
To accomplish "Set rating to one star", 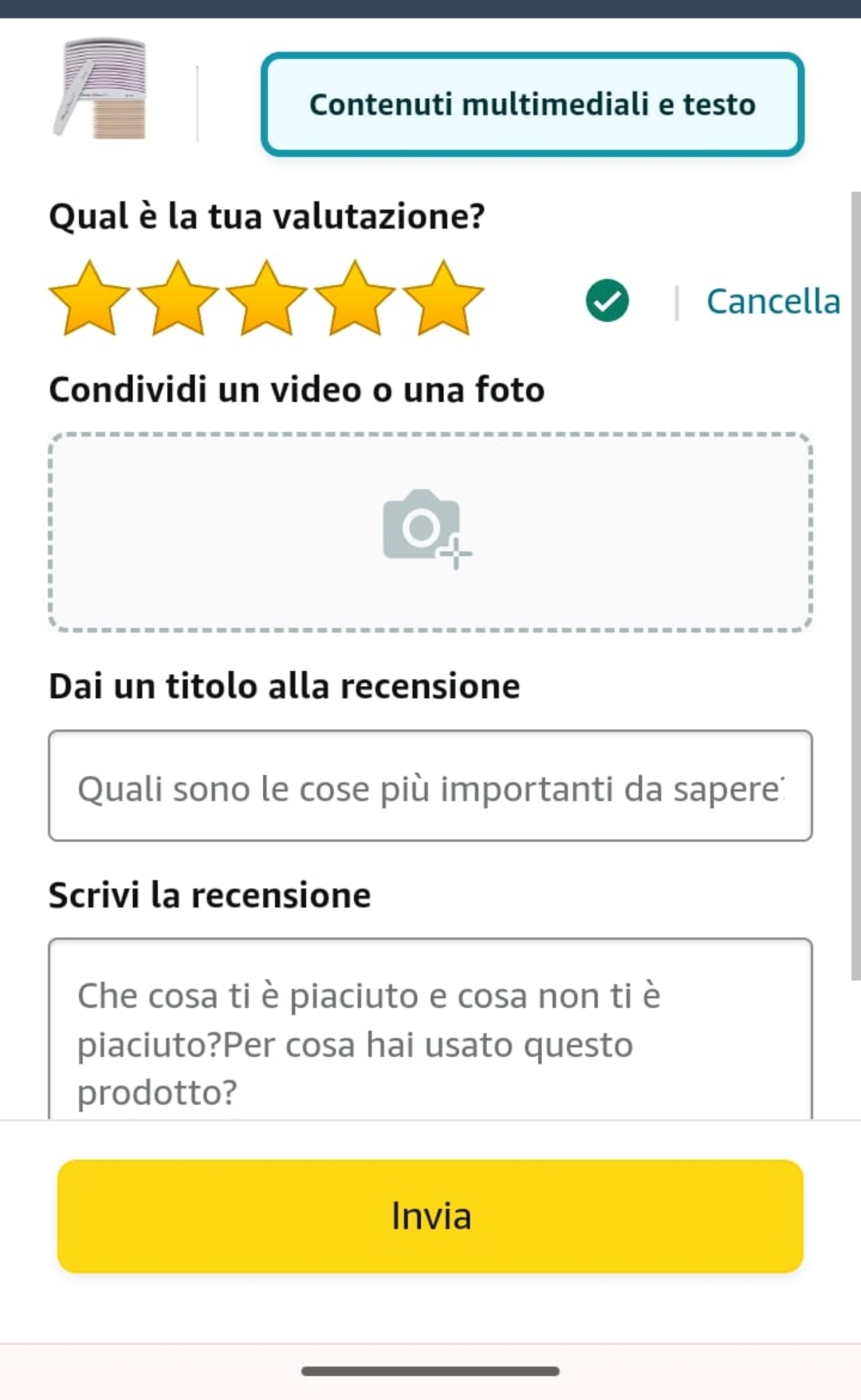I will pyautogui.click(x=89, y=299).
